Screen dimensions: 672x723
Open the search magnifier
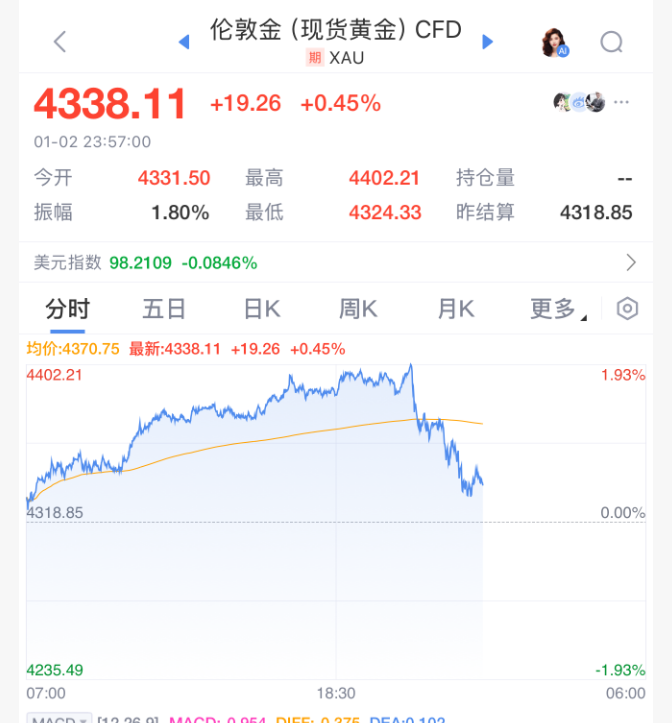click(611, 41)
